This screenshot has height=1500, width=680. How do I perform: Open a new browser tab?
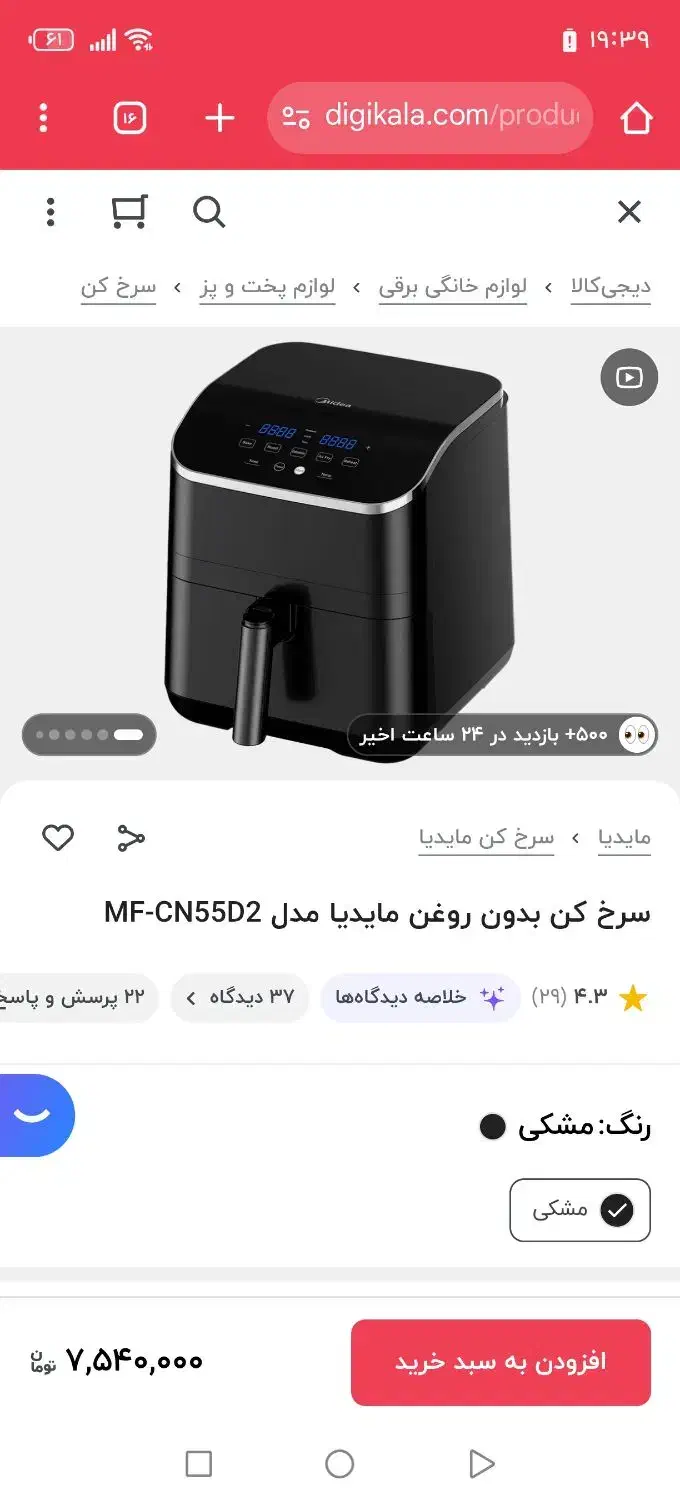[x=219, y=118]
